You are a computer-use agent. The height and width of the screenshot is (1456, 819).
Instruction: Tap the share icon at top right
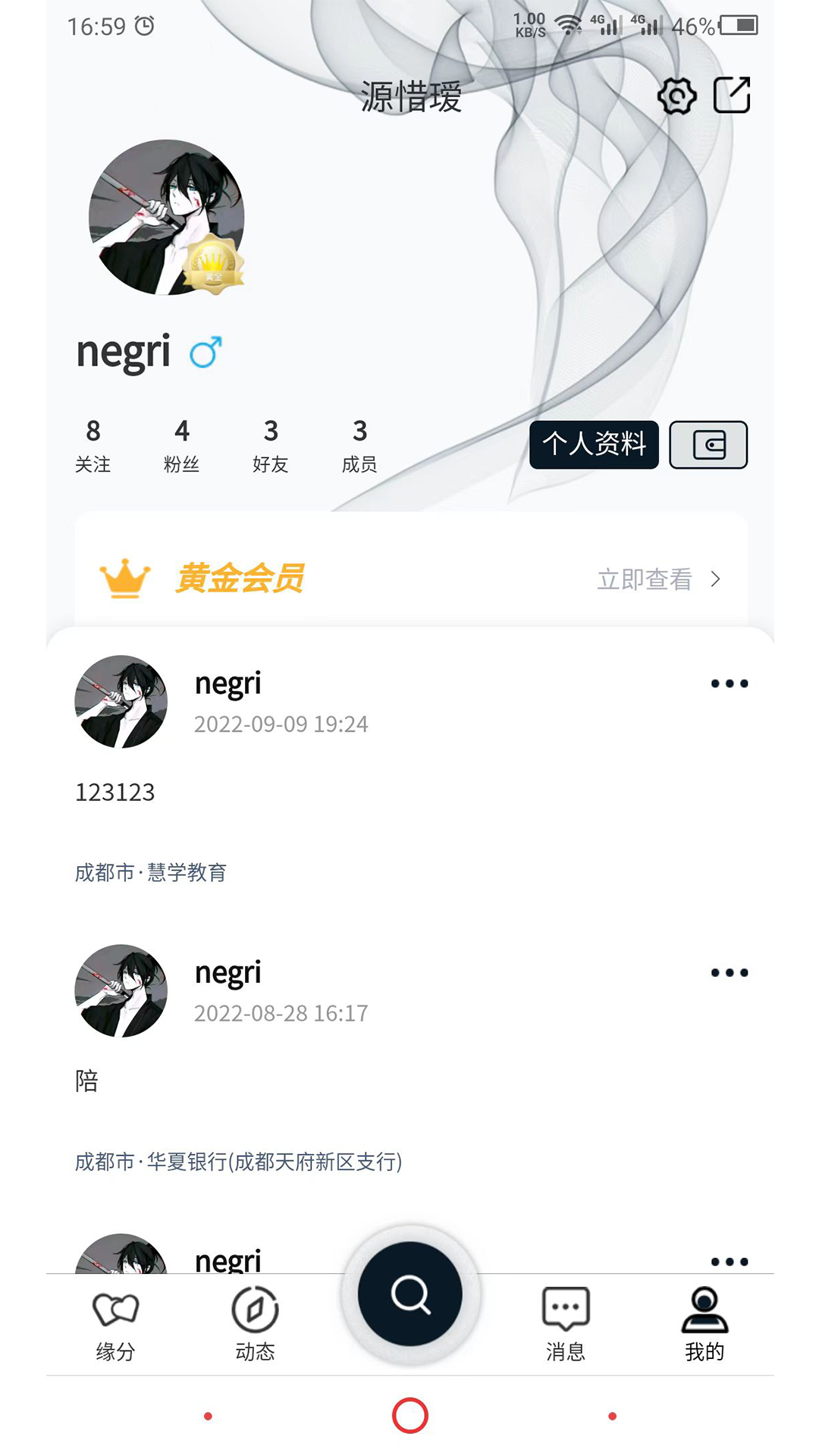coord(732,95)
